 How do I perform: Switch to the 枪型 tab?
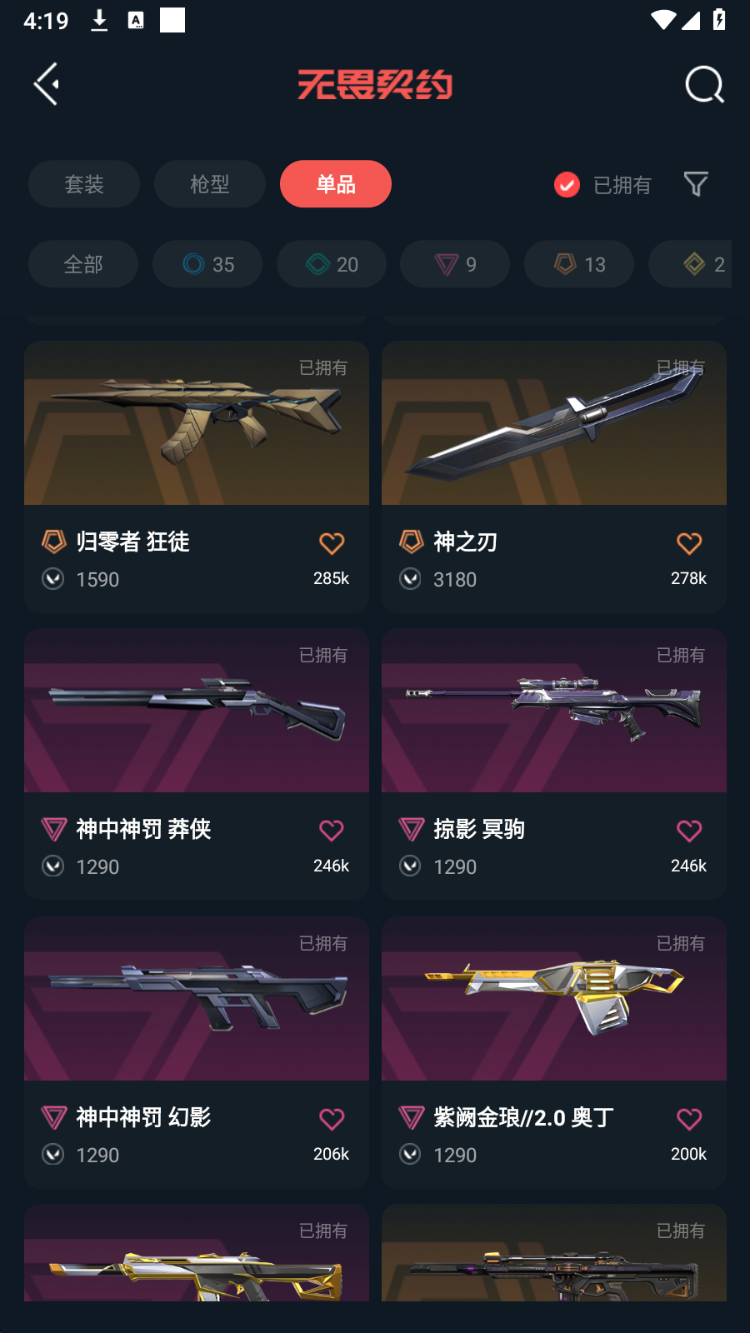click(210, 184)
